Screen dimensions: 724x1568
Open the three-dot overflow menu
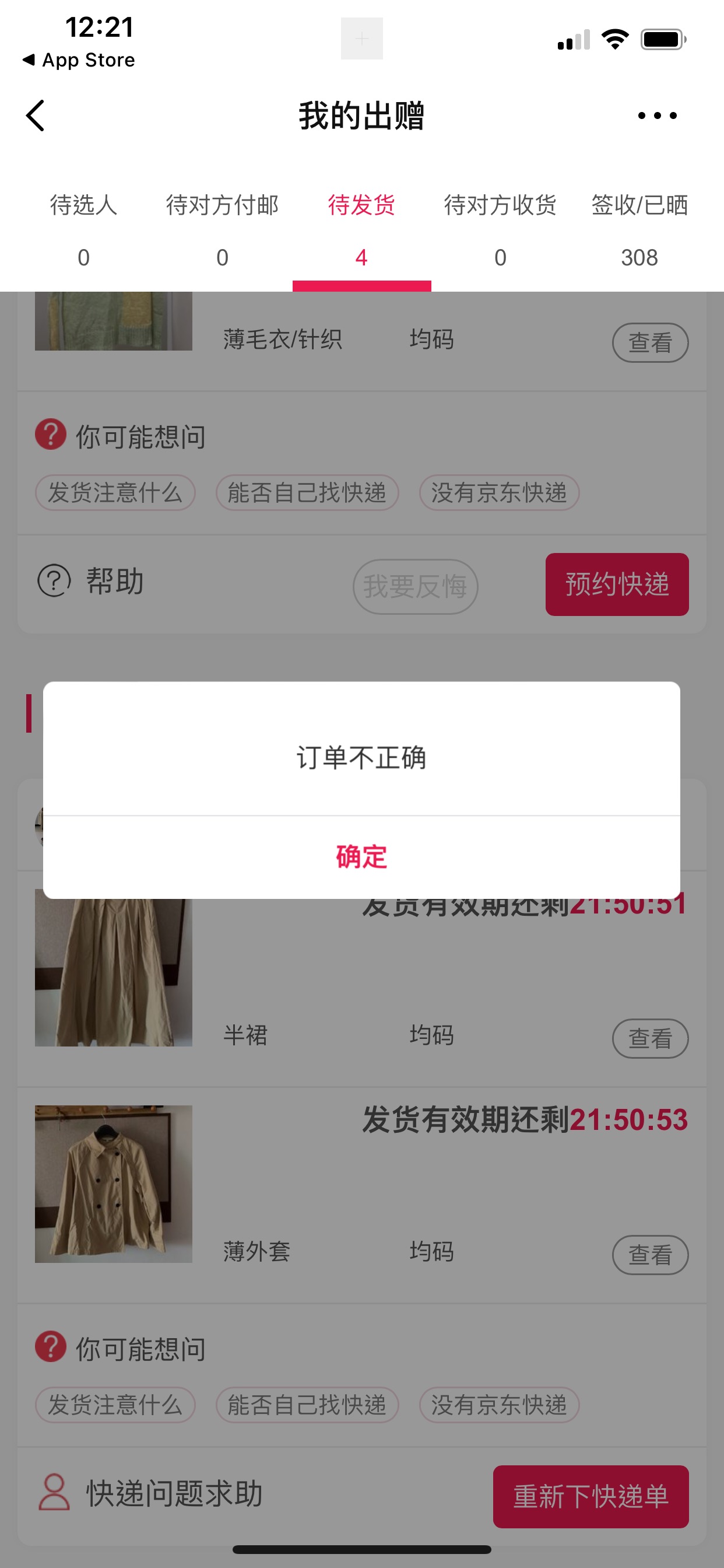point(656,116)
